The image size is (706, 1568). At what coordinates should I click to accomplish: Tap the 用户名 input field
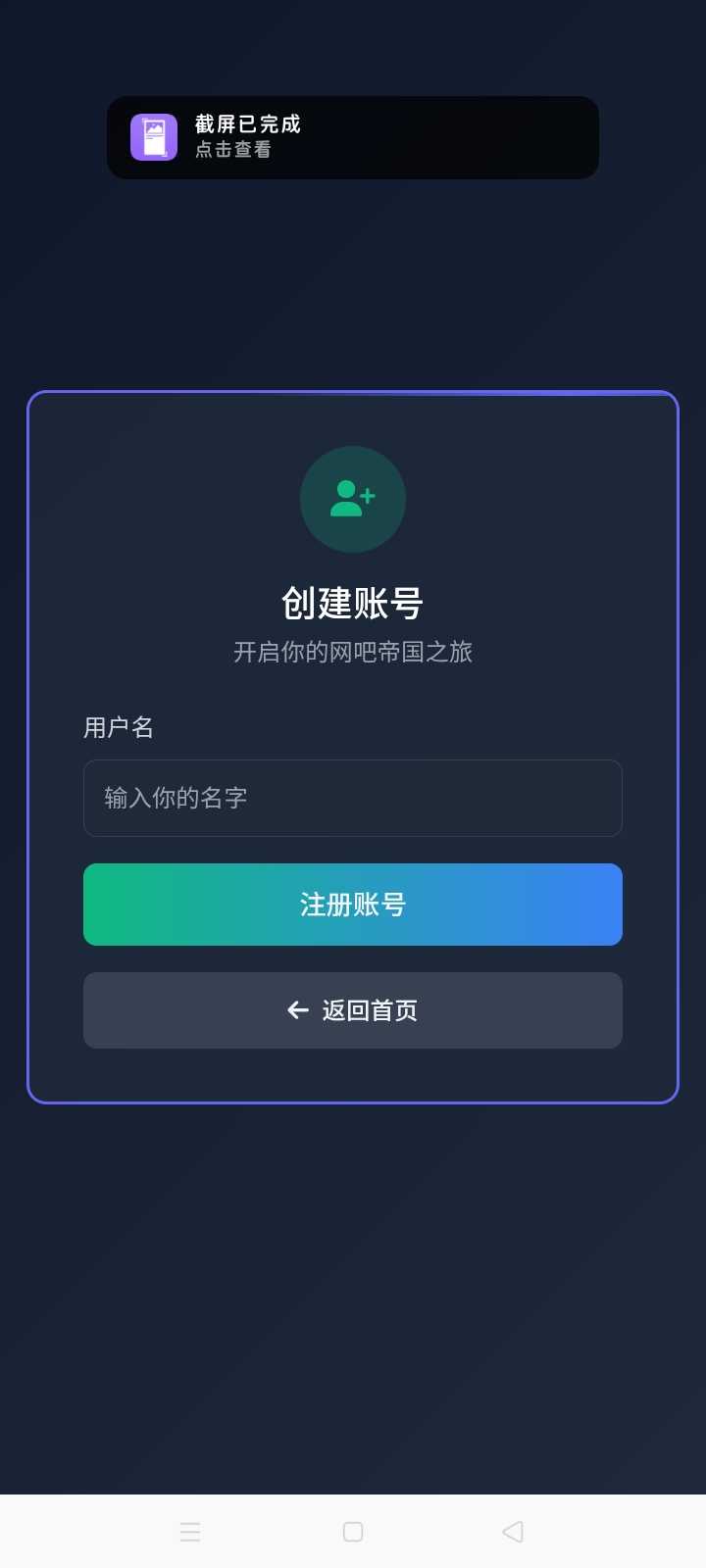point(353,798)
